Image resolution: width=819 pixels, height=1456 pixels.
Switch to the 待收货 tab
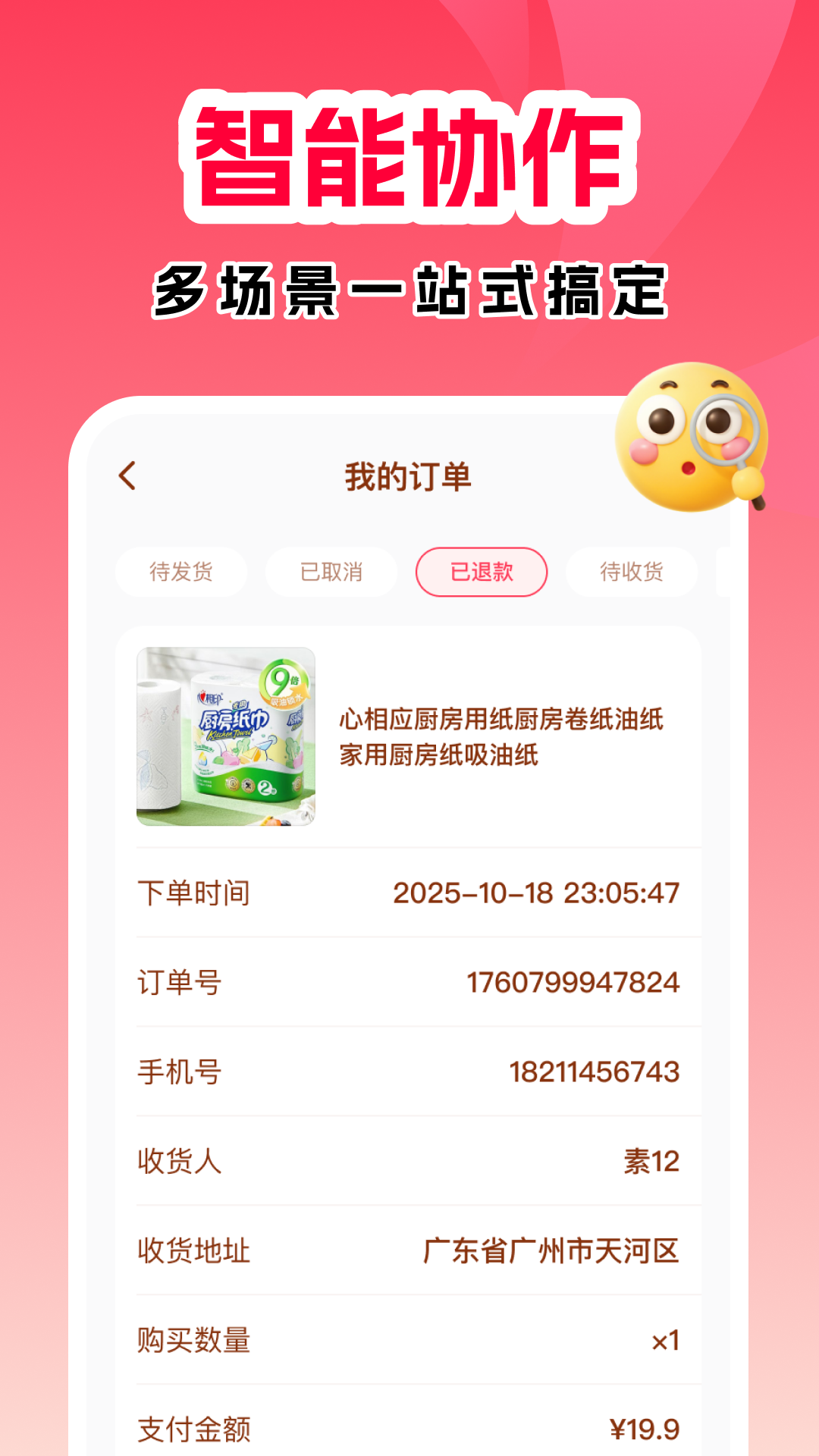click(632, 572)
